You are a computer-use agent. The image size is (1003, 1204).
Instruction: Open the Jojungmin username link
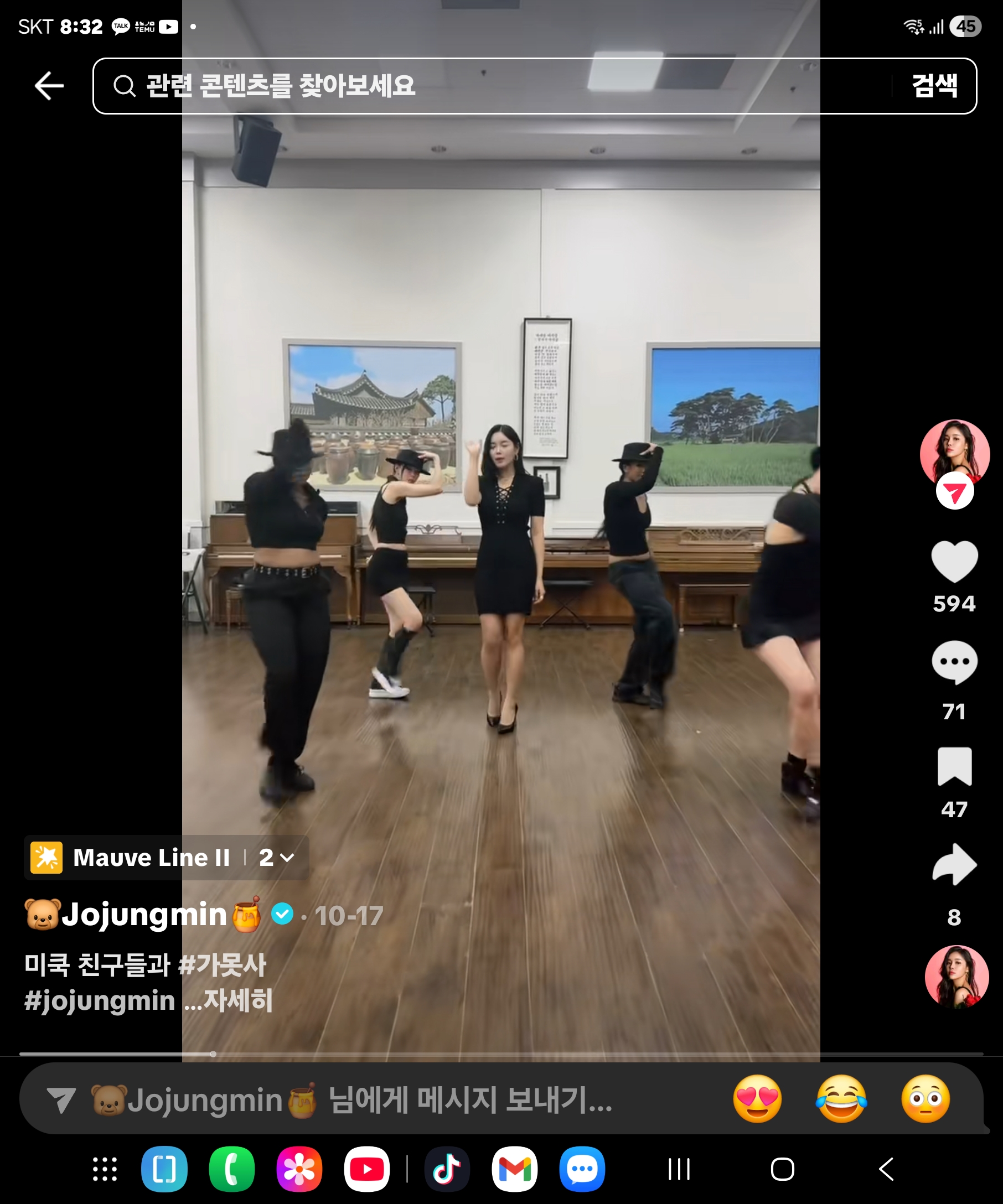pos(144,915)
